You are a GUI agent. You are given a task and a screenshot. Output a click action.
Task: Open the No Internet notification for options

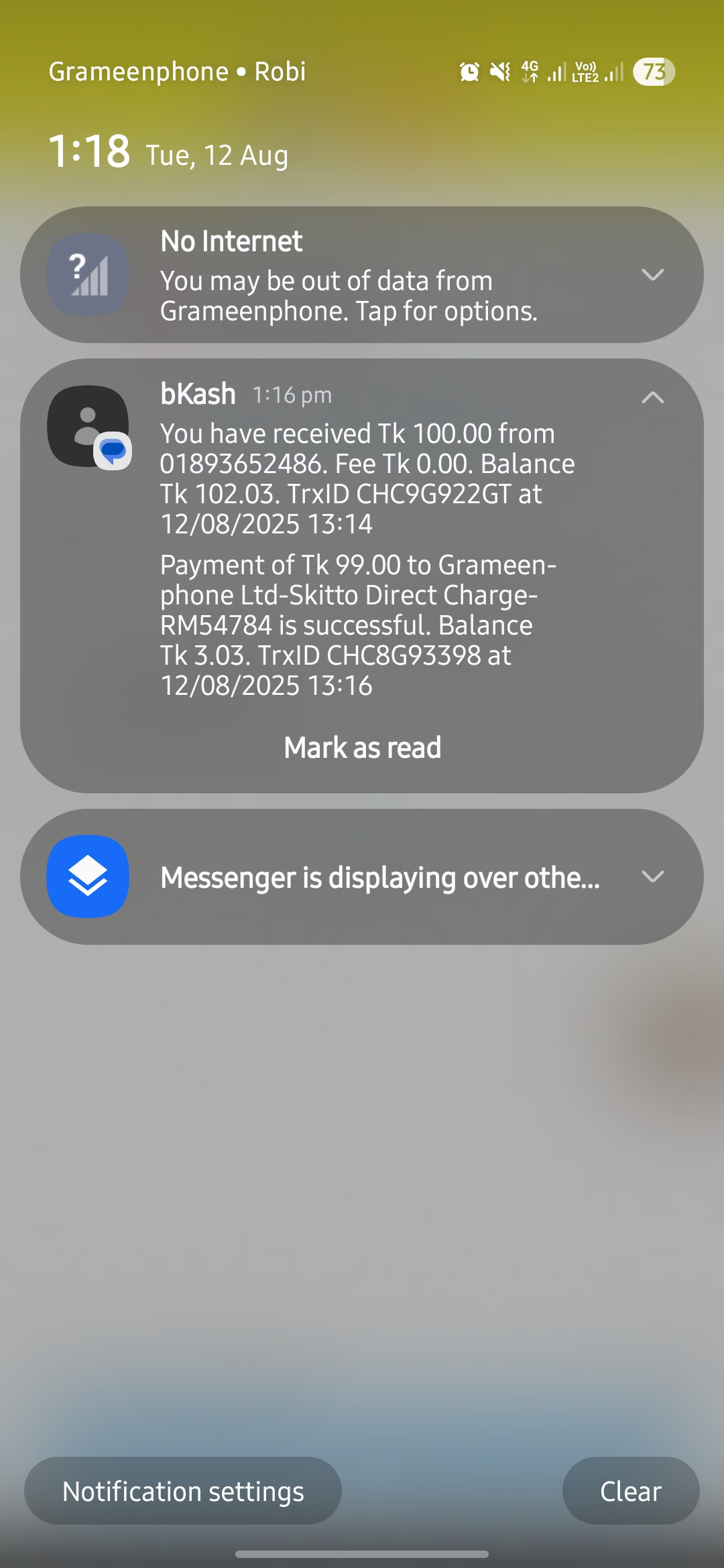pyautogui.click(x=362, y=275)
